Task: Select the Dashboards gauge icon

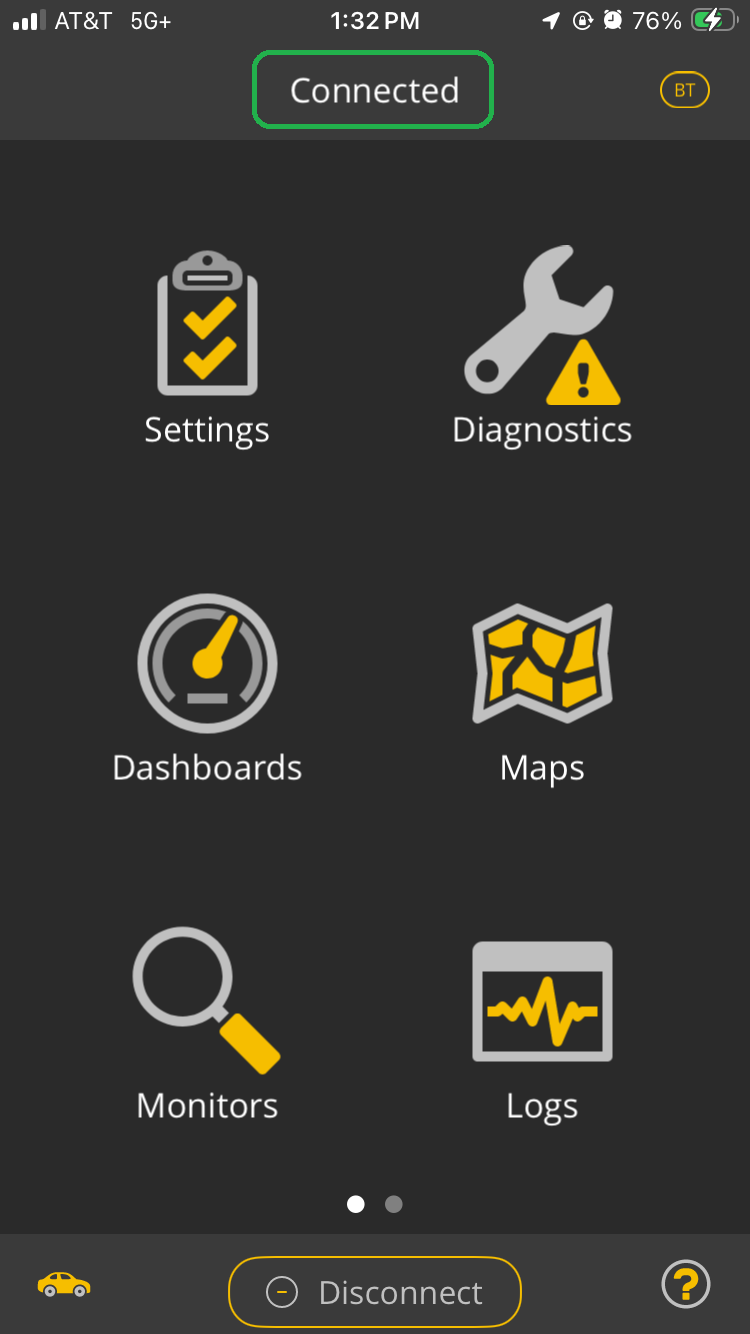Action: [207, 662]
